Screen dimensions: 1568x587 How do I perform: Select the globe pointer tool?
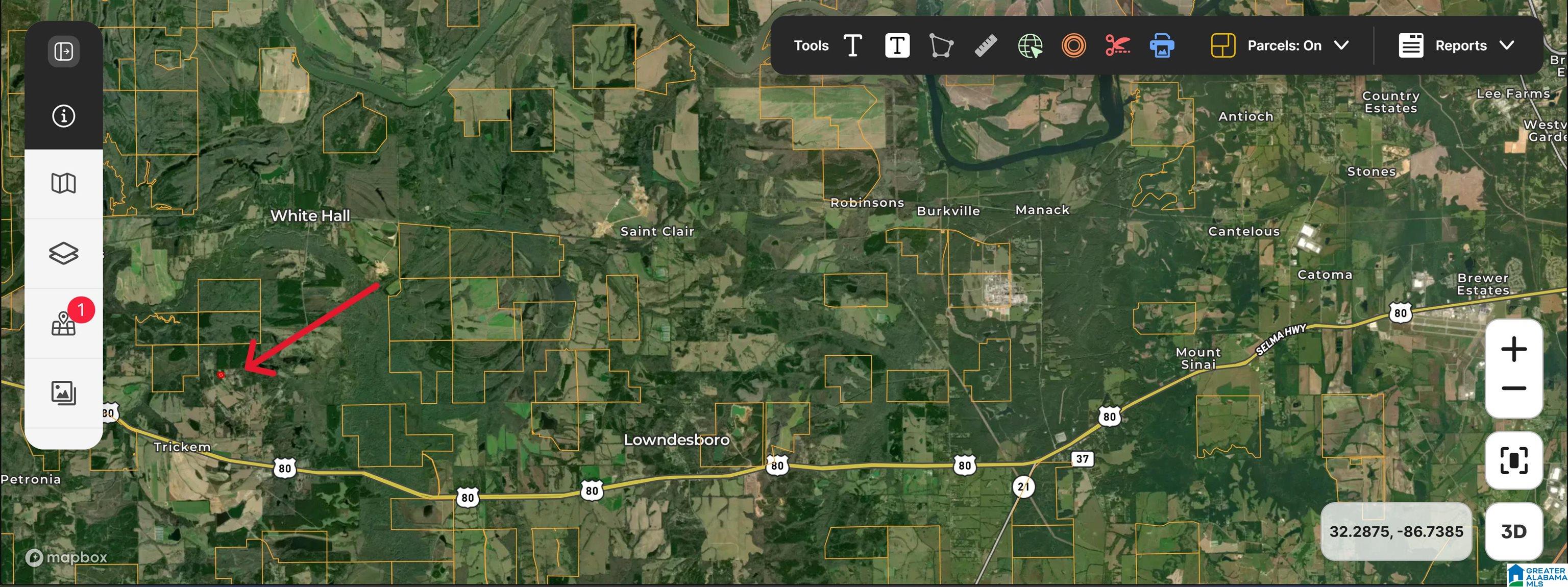pos(1030,45)
